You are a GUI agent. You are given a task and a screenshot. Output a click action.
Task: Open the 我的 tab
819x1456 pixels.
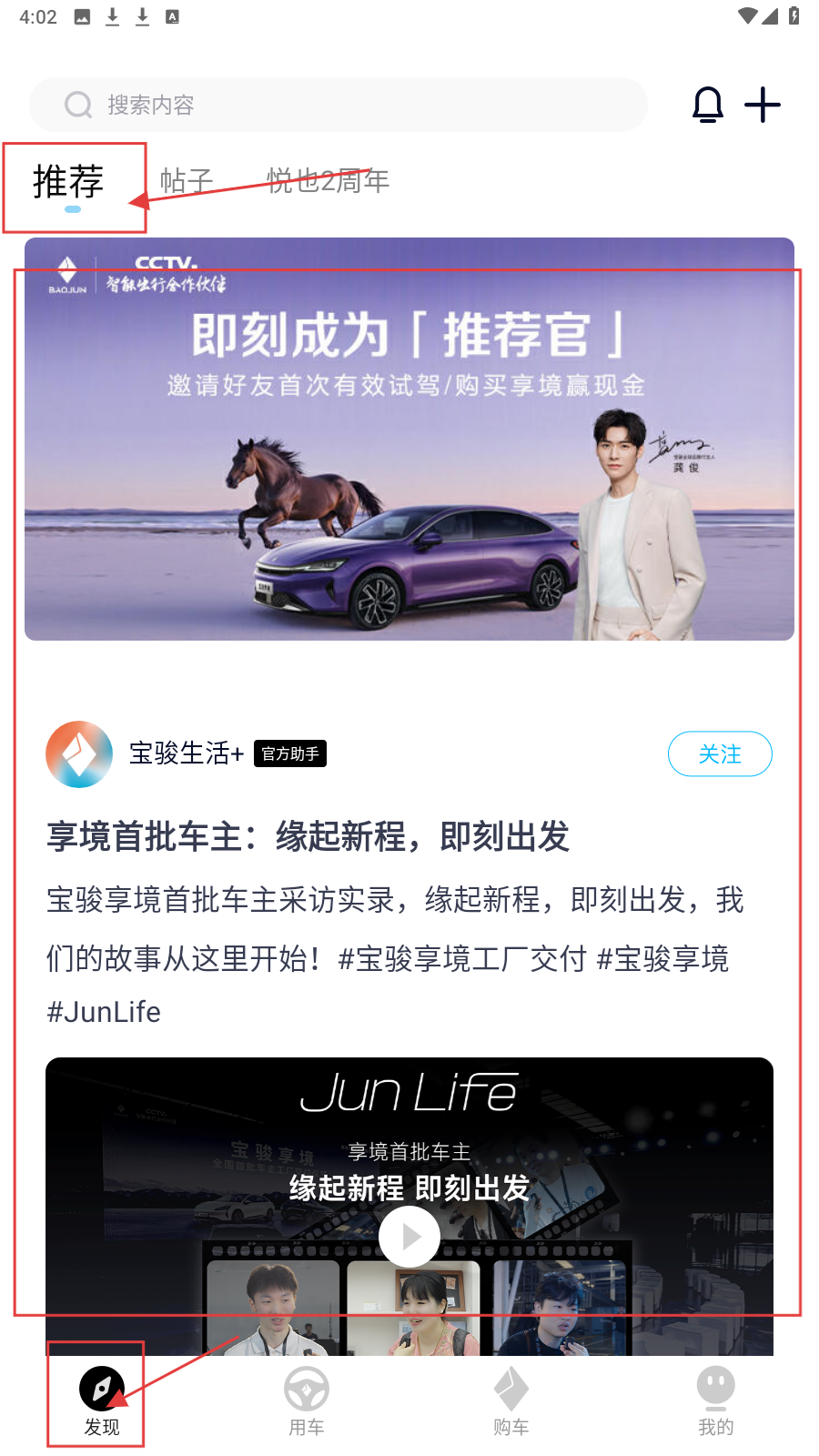point(716,1400)
